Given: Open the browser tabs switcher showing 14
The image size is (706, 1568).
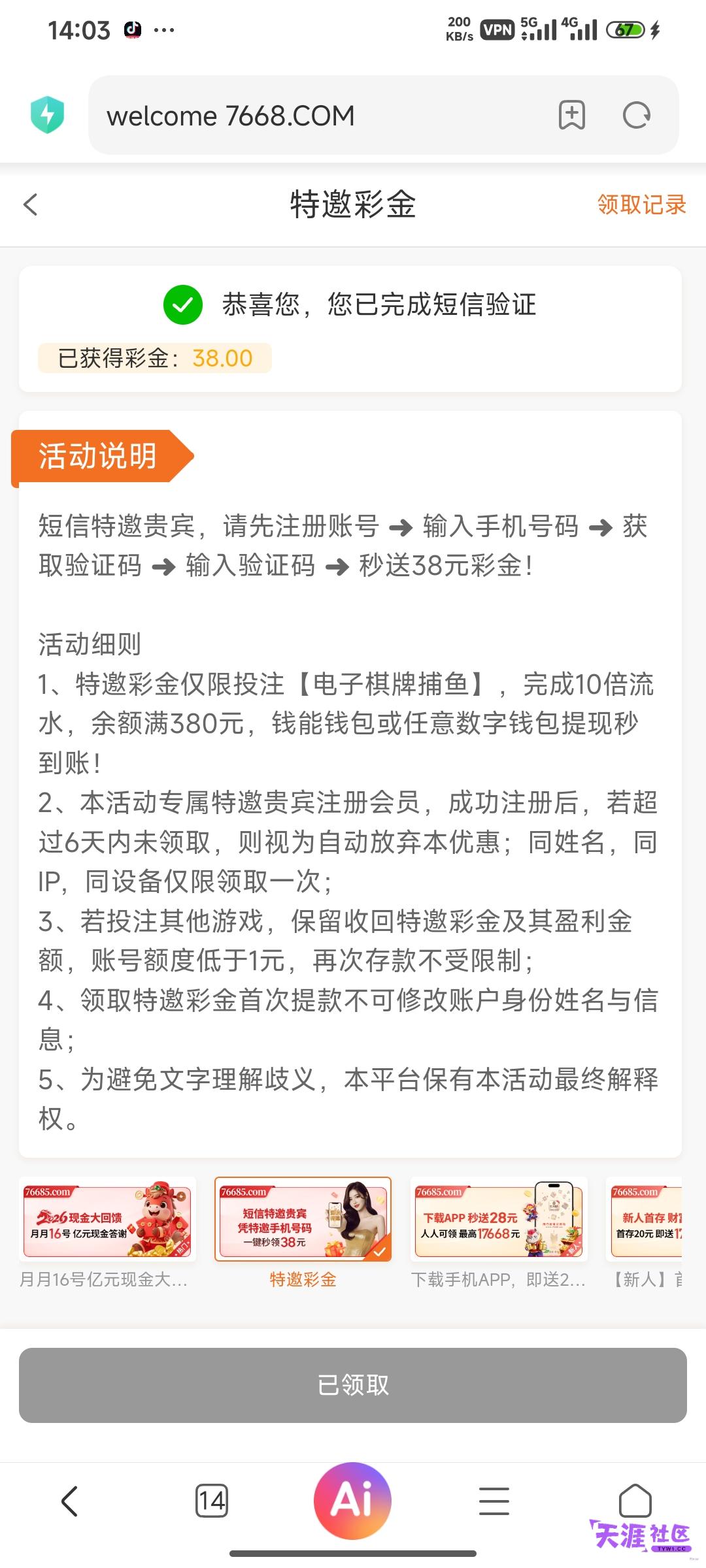Looking at the screenshot, I should 212,1501.
